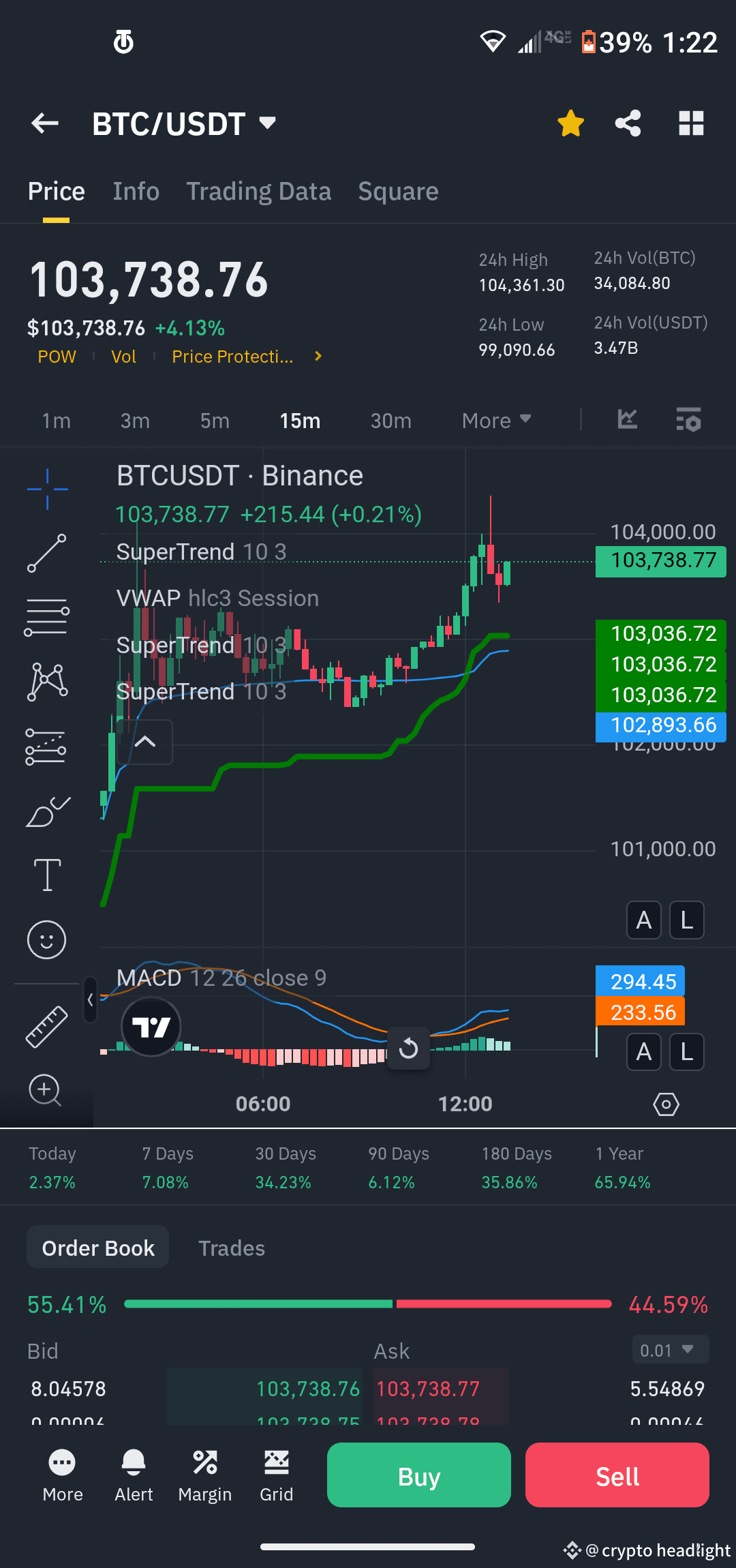Open the indicator settings icon beside timeframes
This screenshot has height=1568, width=736.
tap(689, 421)
